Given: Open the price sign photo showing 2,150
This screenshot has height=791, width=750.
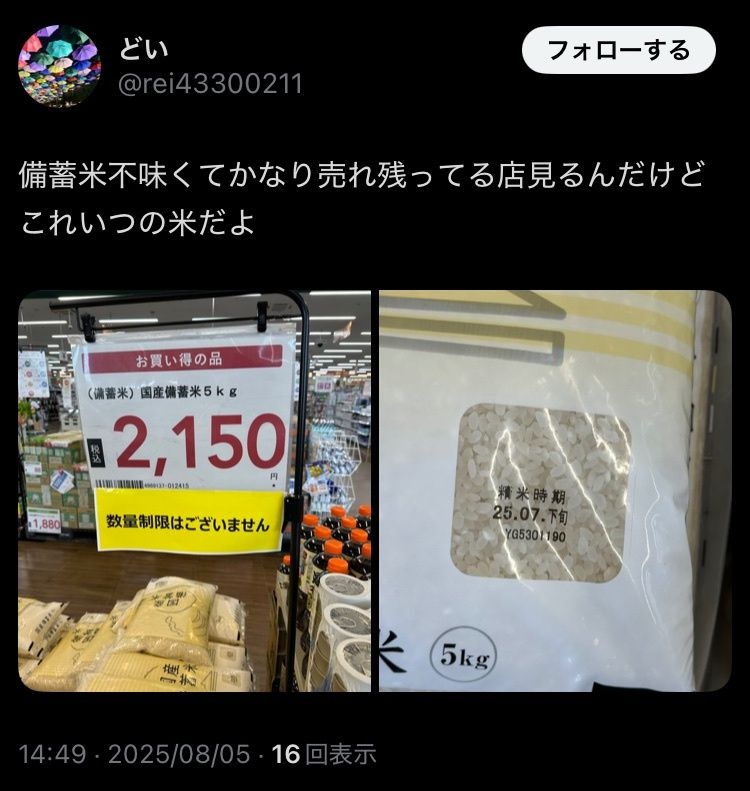Looking at the screenshot, I should (x=194, y=490).
